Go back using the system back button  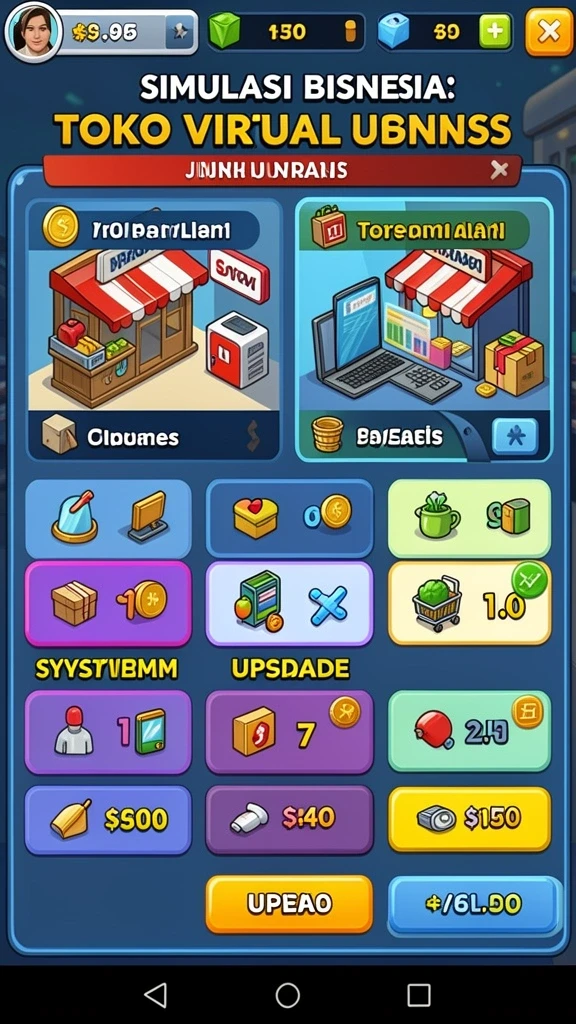click(x=155, y=995)
